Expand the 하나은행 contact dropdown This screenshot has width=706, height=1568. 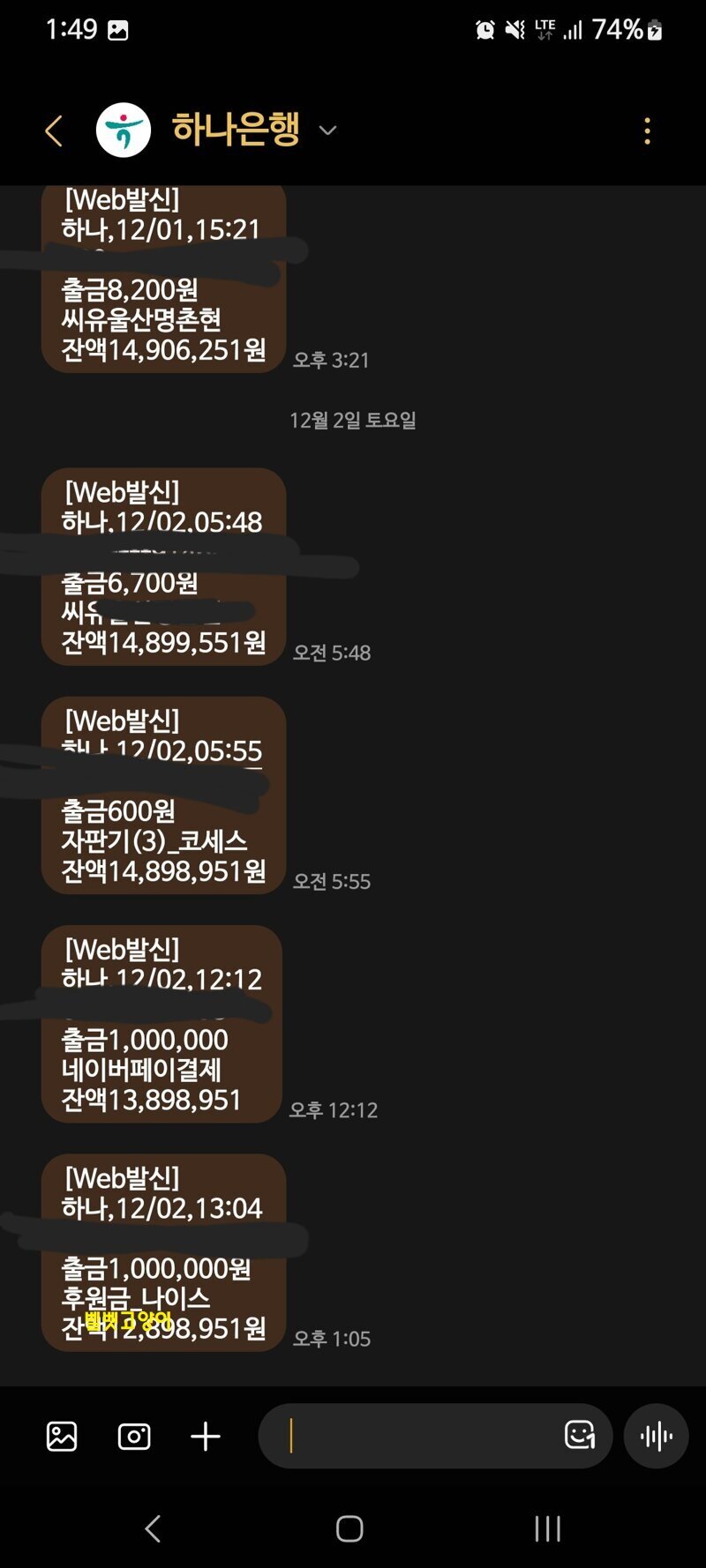pos(327,131)
